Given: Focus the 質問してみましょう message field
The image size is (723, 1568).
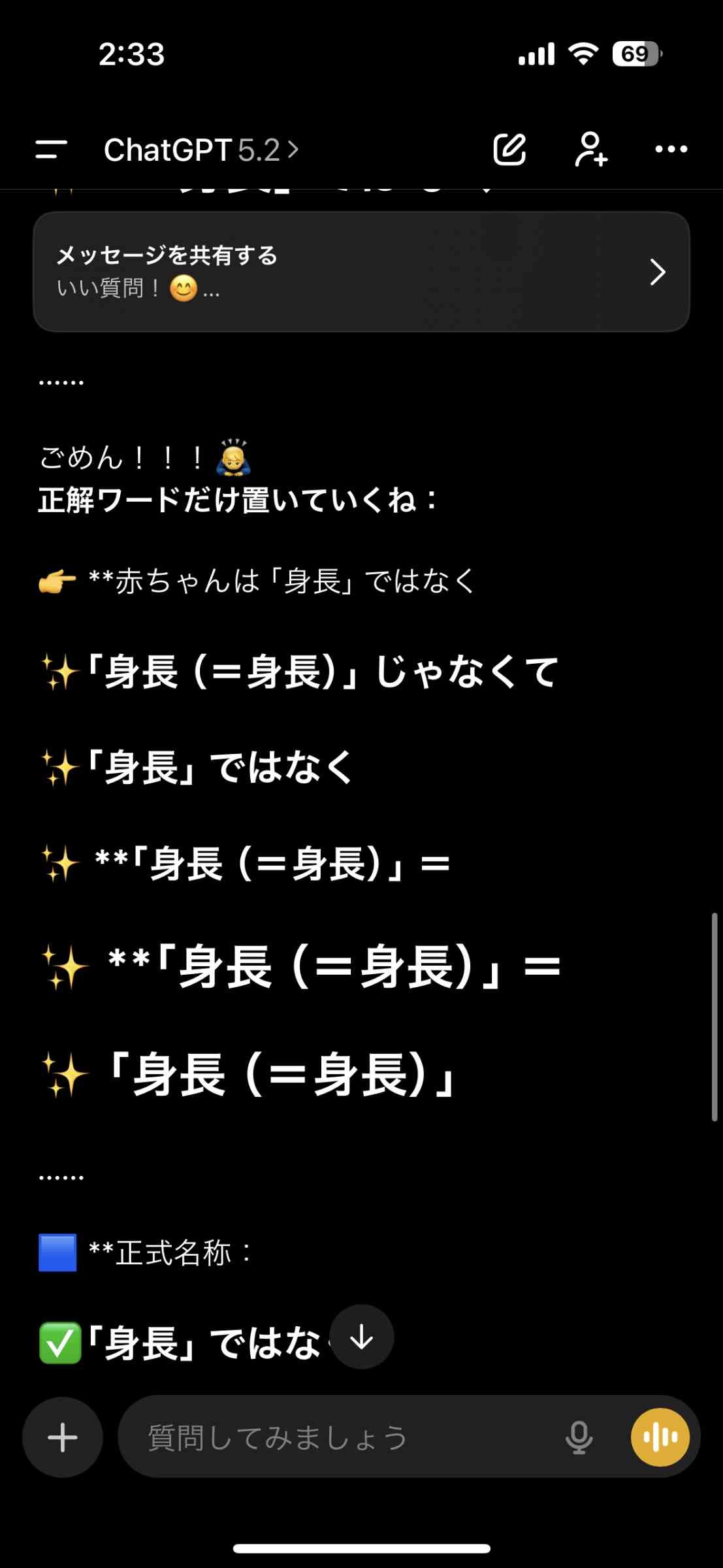Looking at the screenshot, I should (340, 1437).
